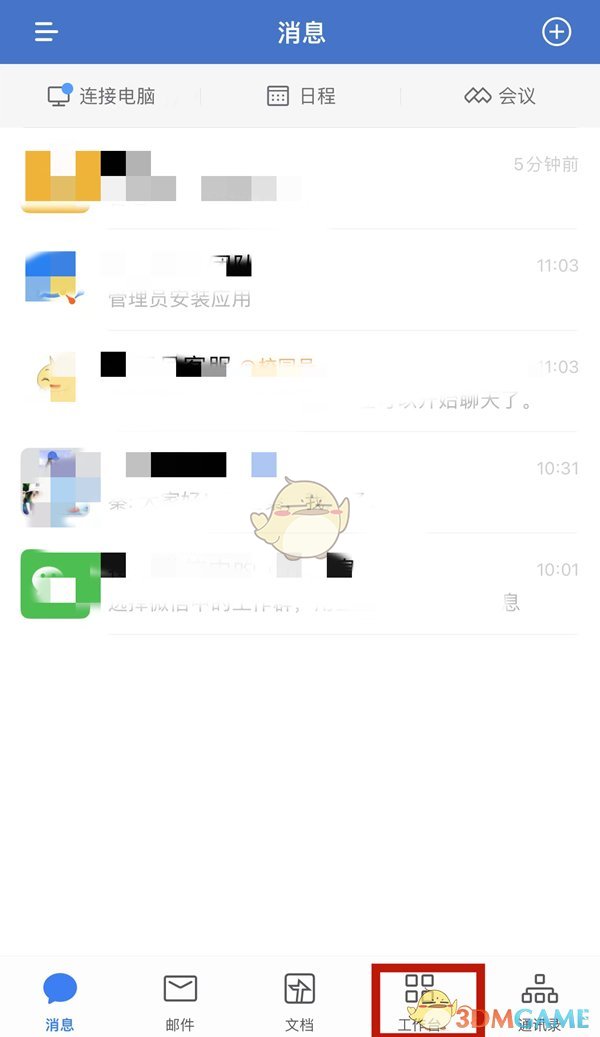Tap the plus icon to create new

pos(556,32)
